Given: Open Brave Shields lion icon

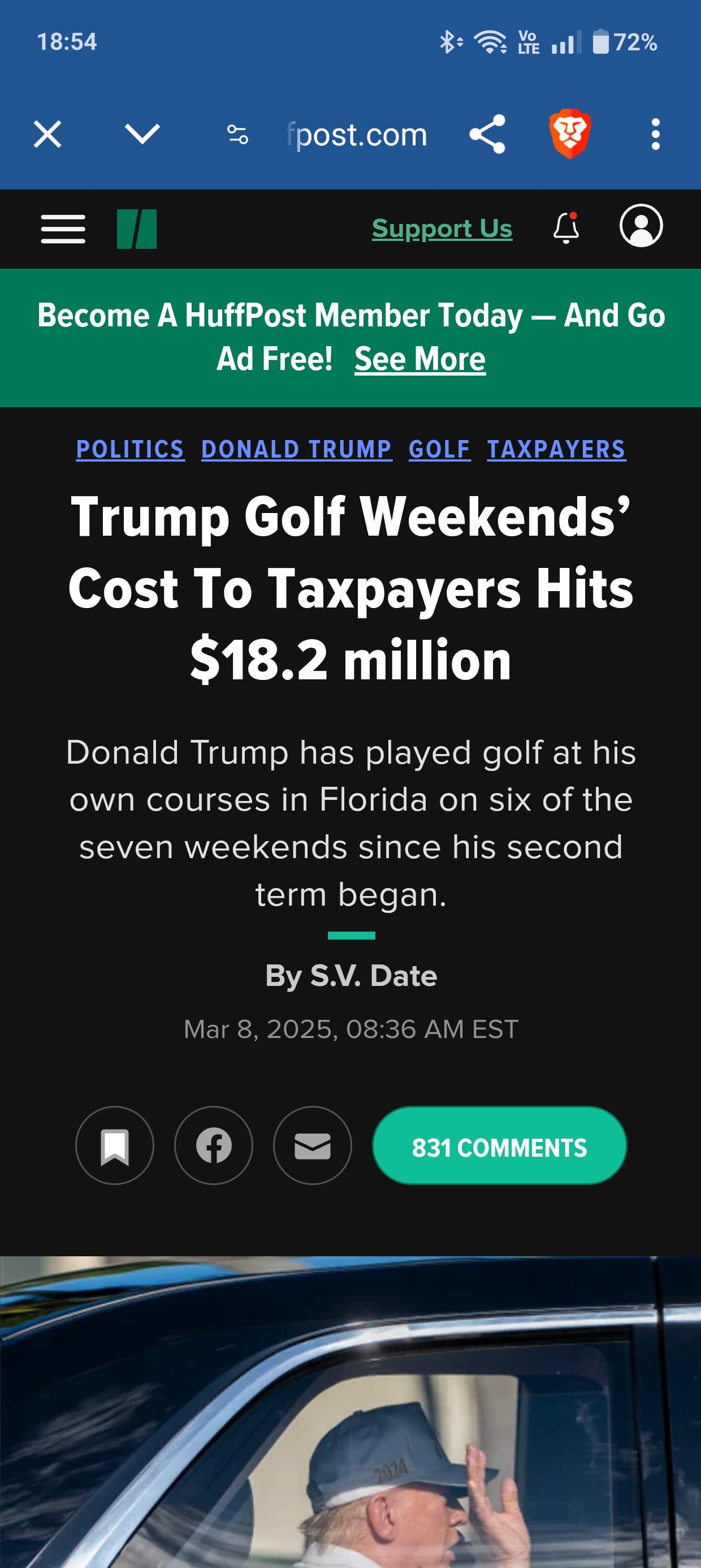Looking at the screenshot, I should click(569, 134).
